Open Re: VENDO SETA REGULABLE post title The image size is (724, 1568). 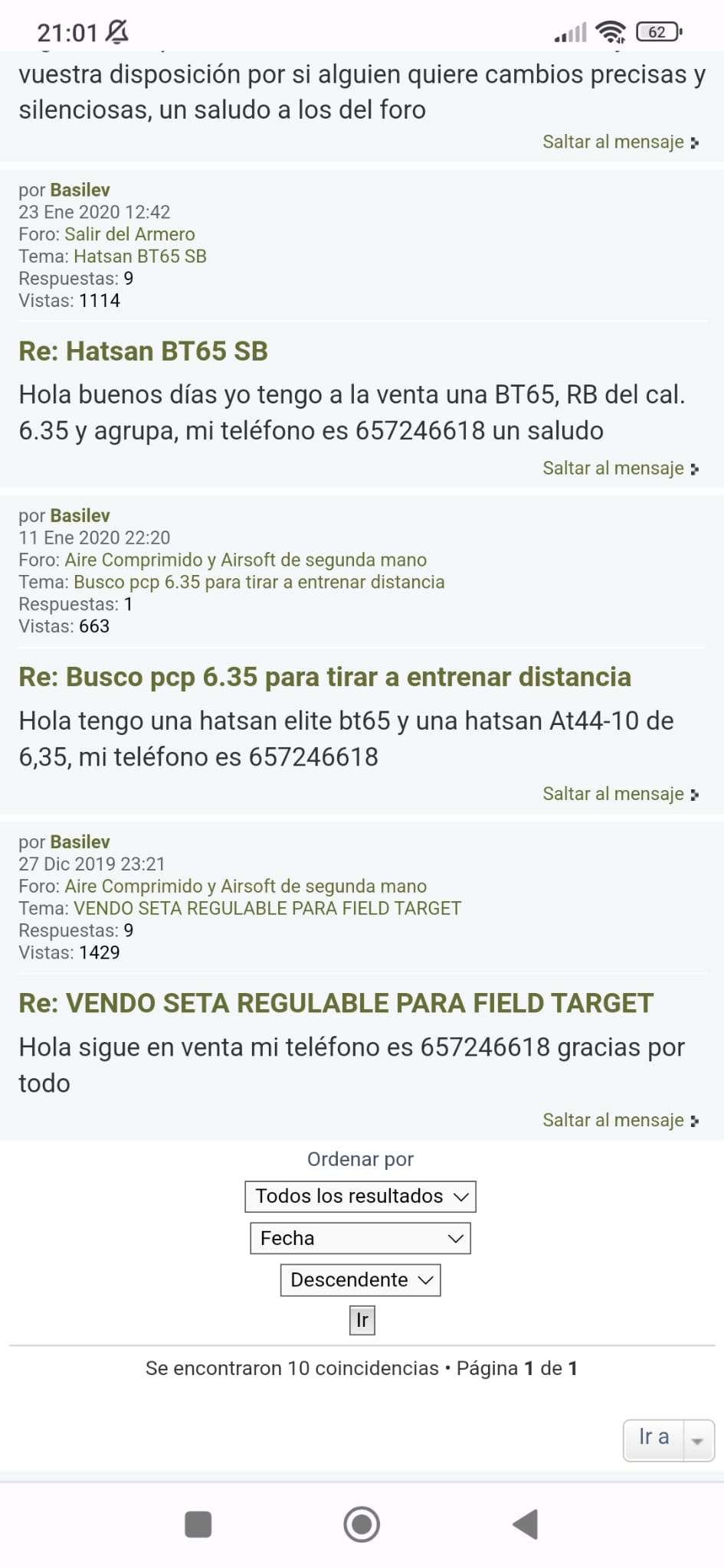336,1004
